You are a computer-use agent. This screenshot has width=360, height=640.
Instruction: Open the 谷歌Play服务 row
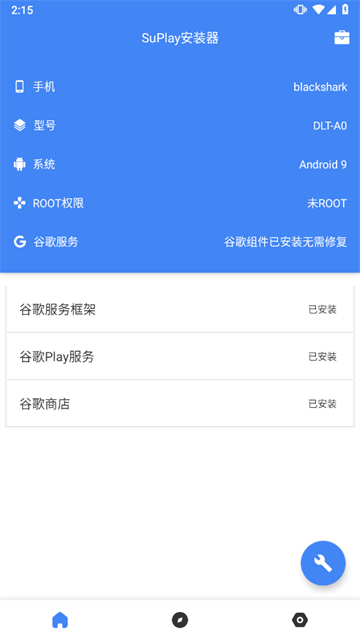tap(180, 356)
